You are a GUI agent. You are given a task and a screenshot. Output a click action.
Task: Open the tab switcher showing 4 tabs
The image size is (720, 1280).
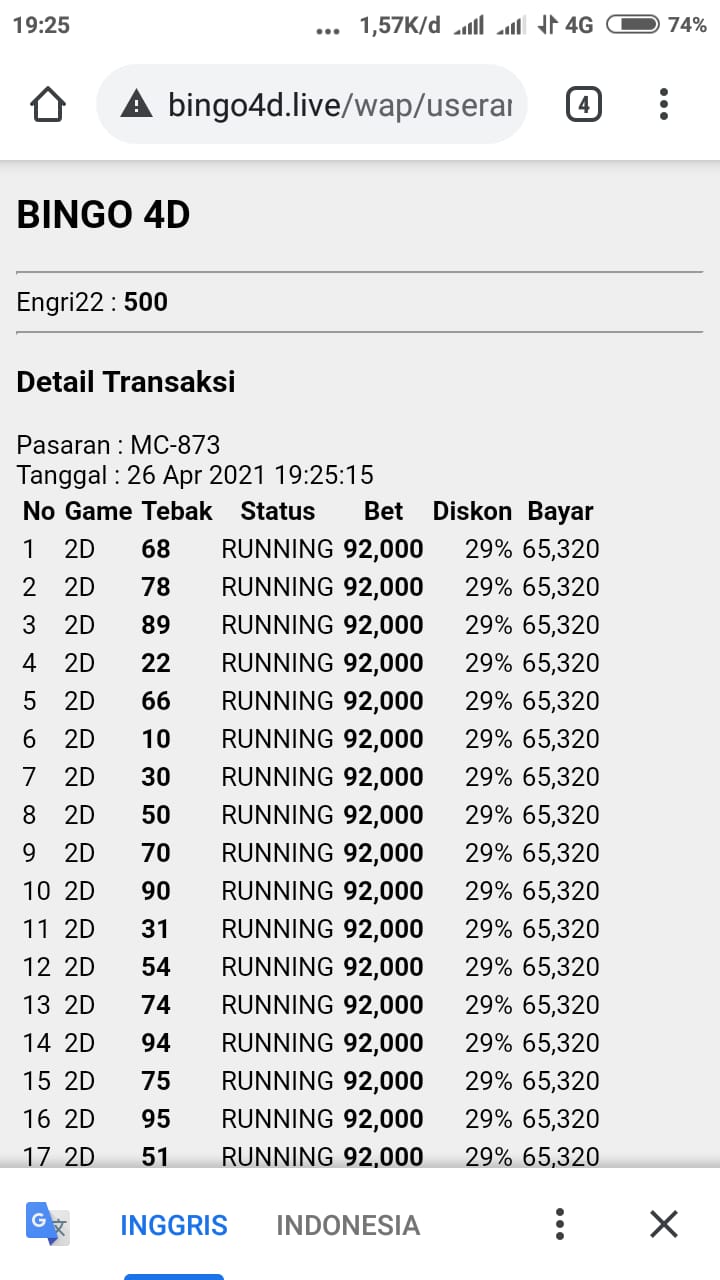click(584, 104)
